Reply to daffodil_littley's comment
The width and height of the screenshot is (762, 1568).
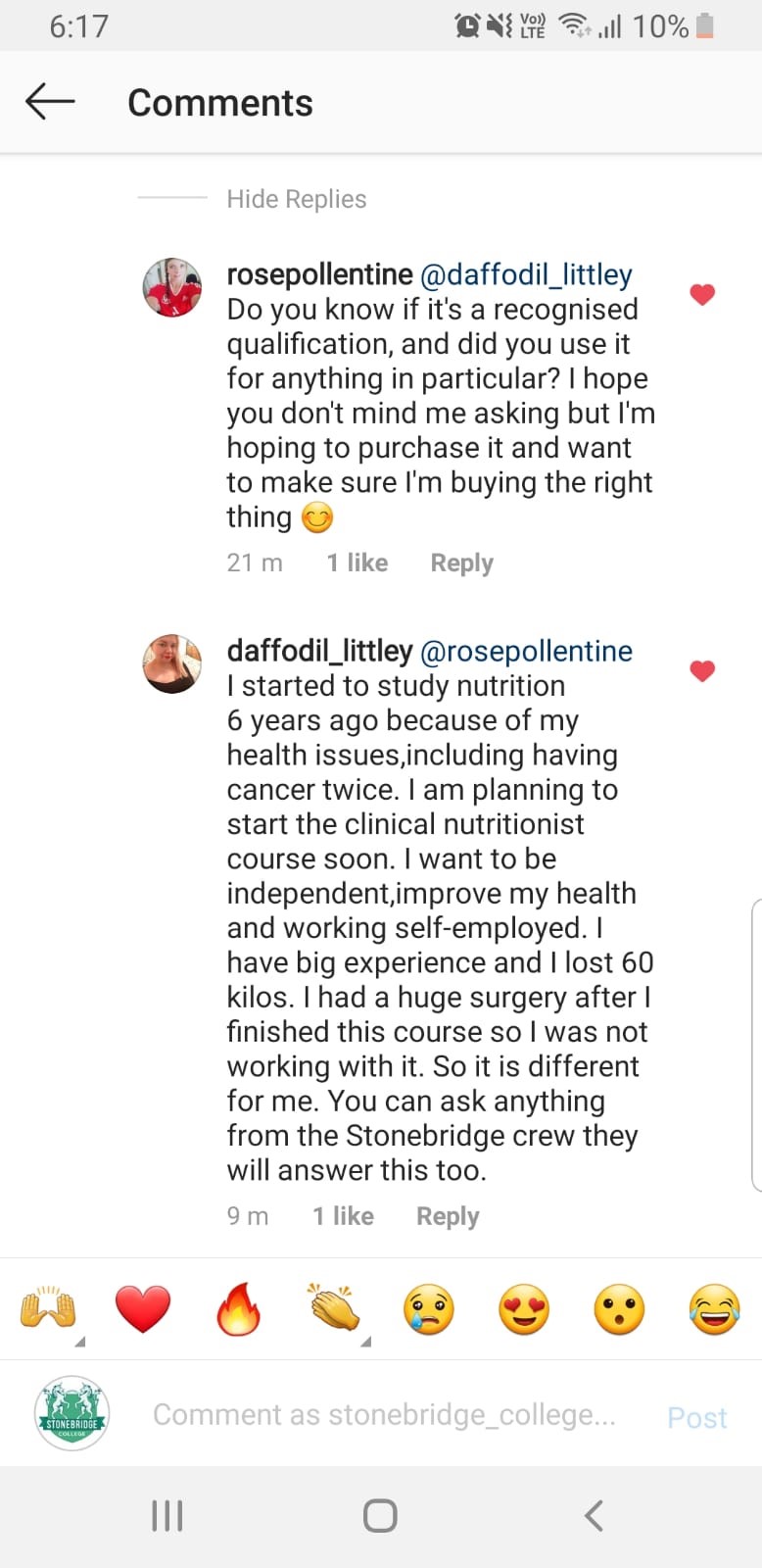(x=448, y=1216)
